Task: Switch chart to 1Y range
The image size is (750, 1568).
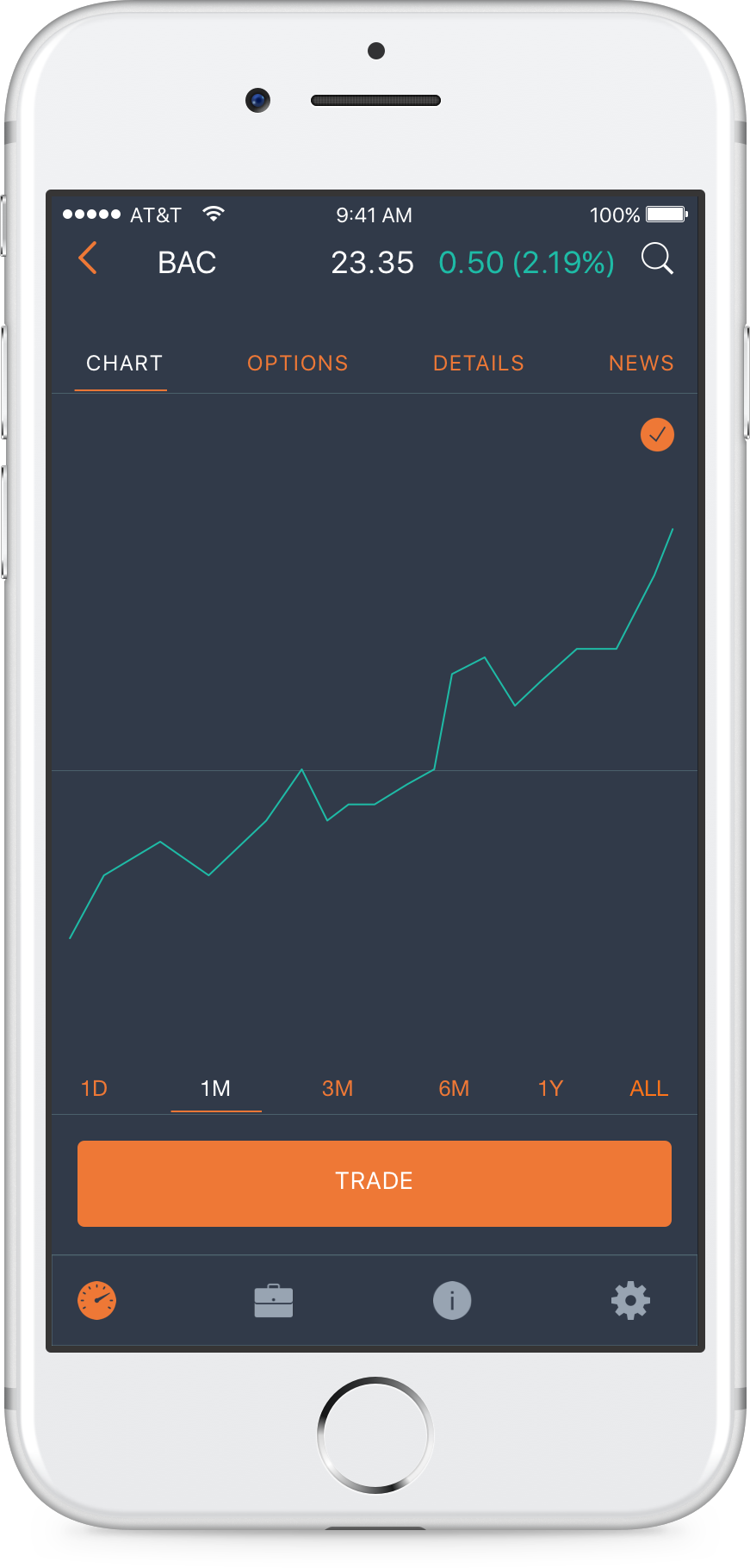Action: 550,1088
